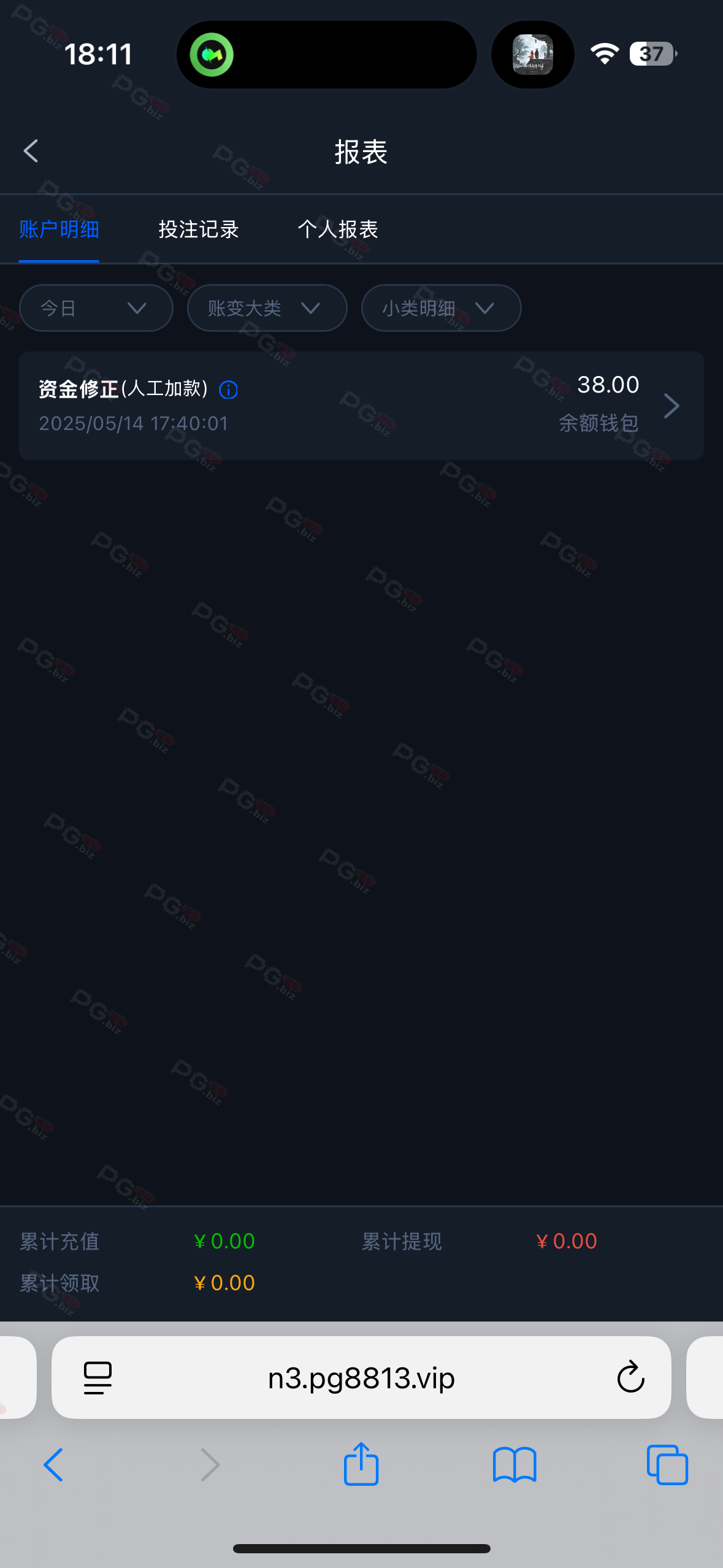Viewport: 723px width, 1568px height.
Task: Expand the 今日 date dropdown
Action: [96, 308]
